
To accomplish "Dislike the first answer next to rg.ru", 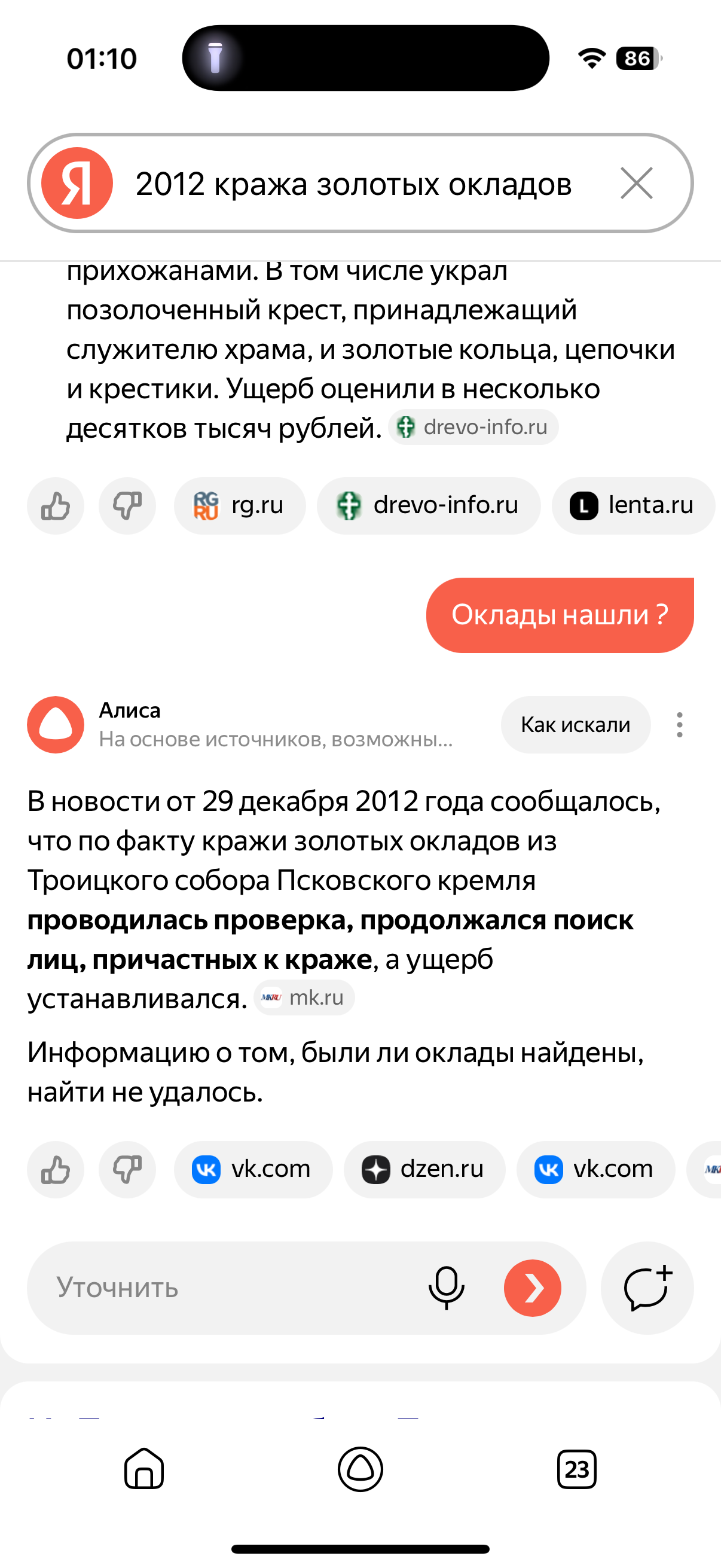I will (127, 506).
